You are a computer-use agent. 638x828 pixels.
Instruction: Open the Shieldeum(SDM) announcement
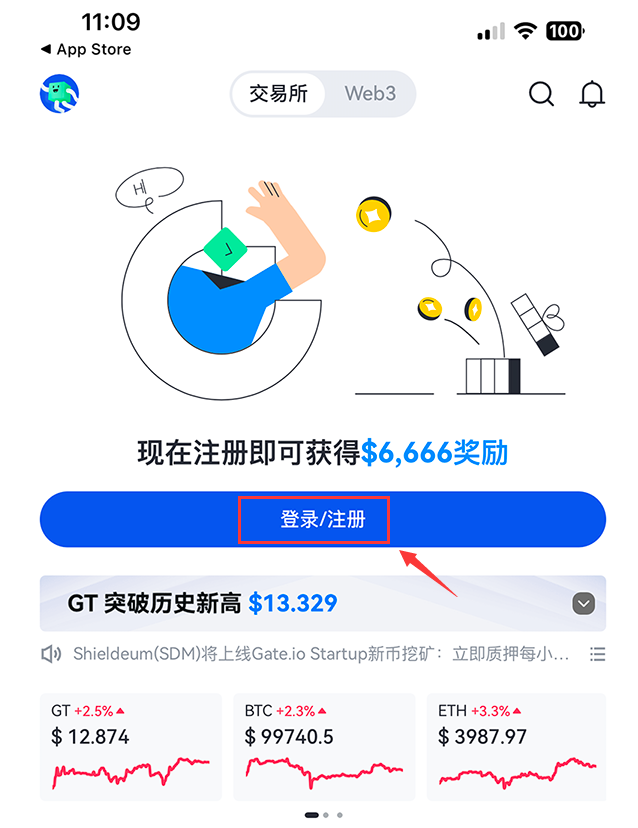click(x=320, y=654)
